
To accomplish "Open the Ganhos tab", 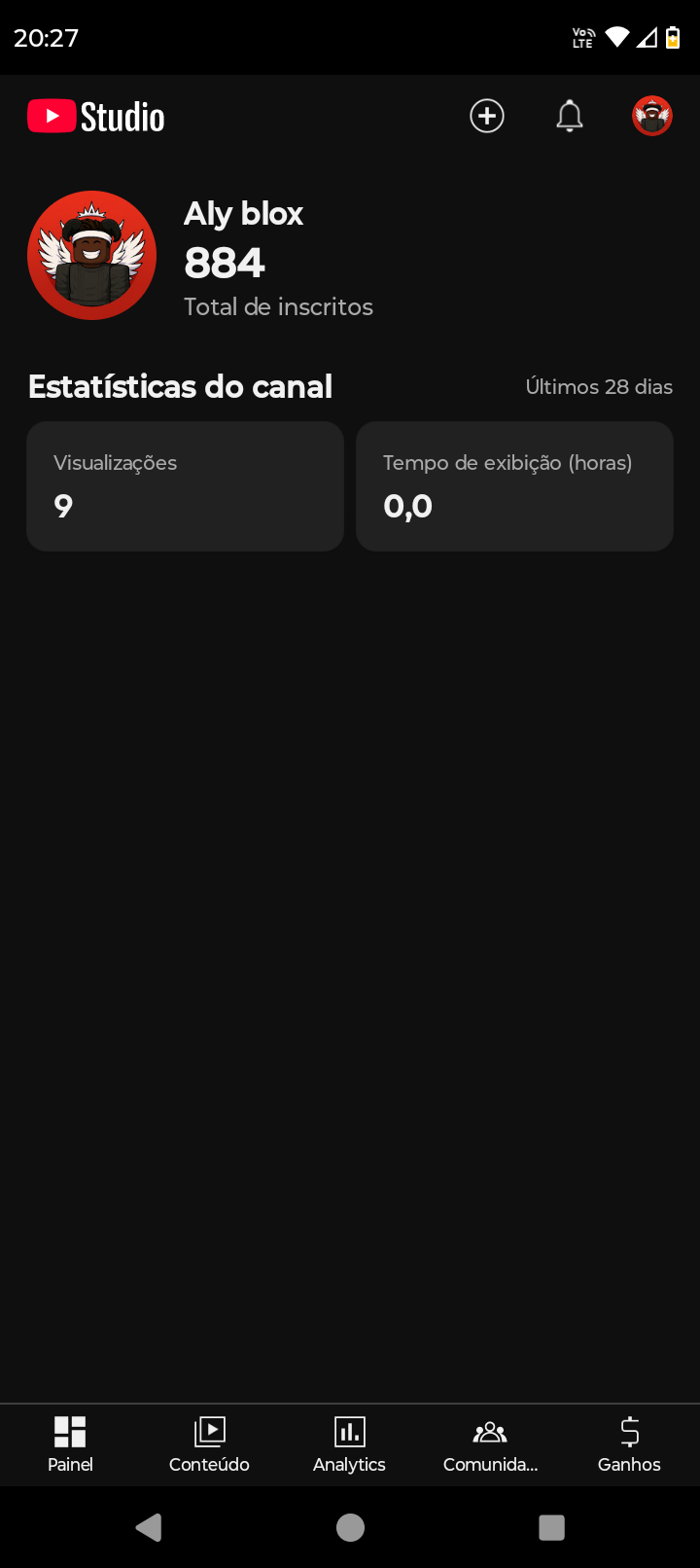I will 629,1444.
